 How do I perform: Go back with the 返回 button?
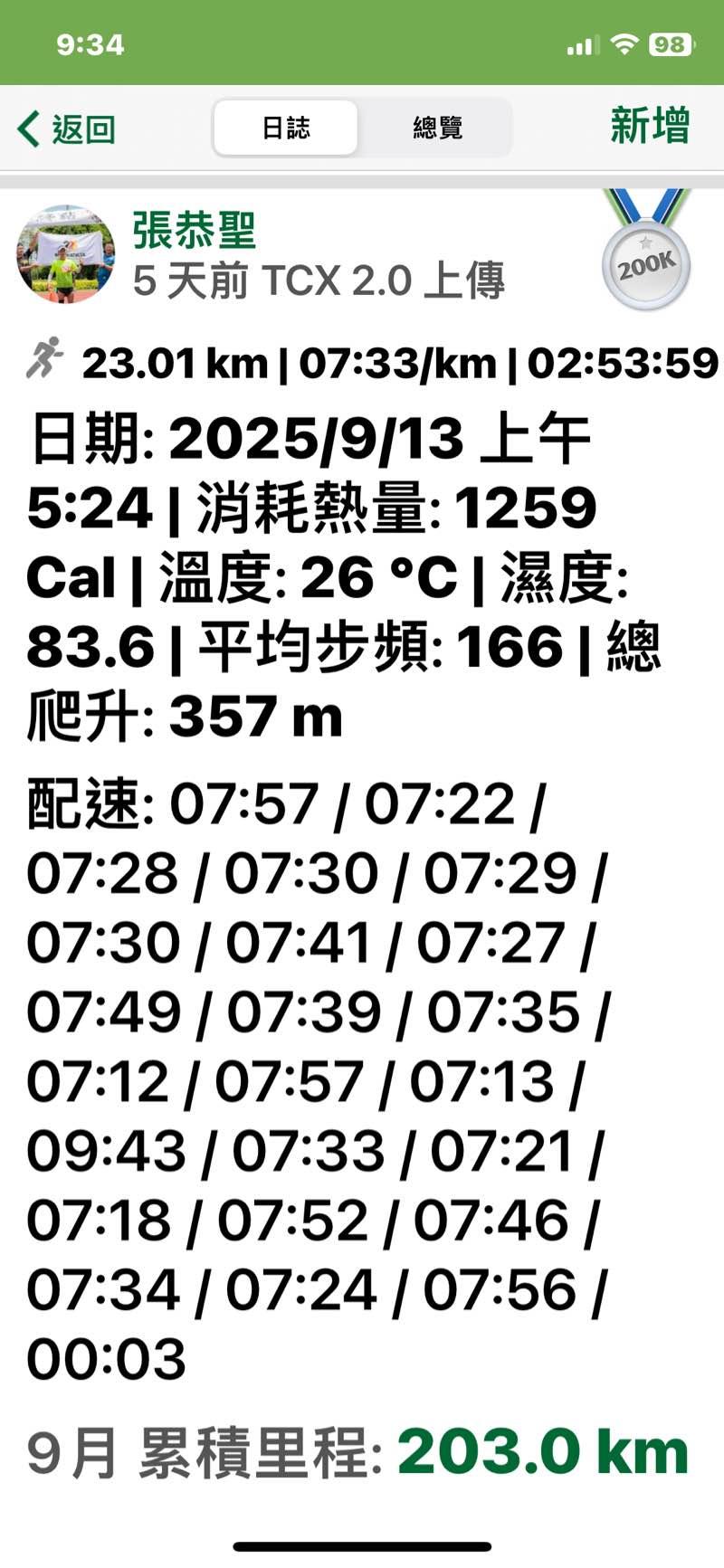coord(66,128)
